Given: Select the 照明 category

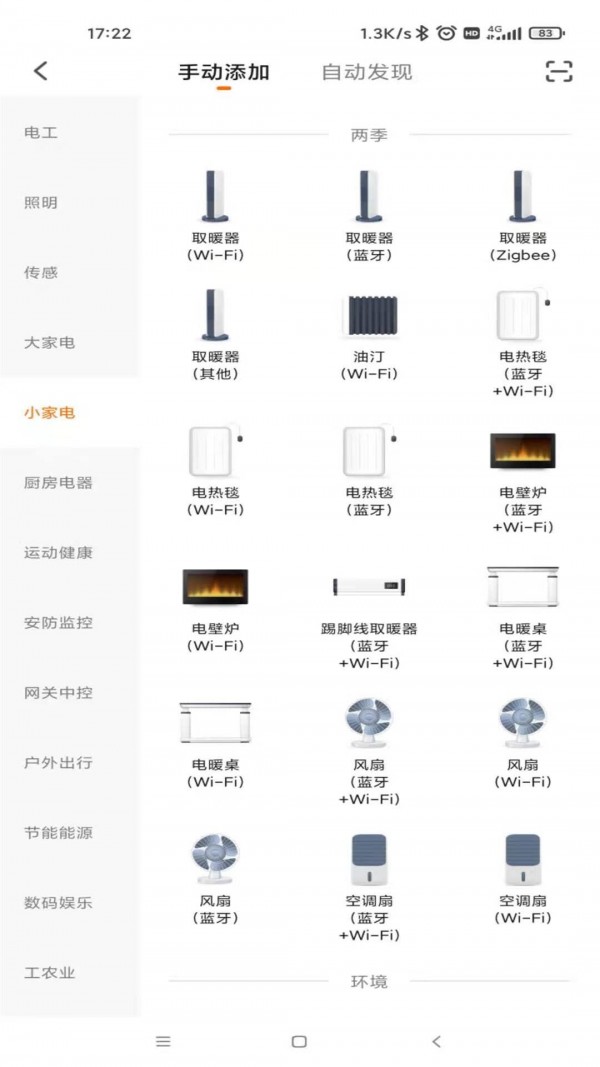Looking at the screenshot, I should 41,202.
